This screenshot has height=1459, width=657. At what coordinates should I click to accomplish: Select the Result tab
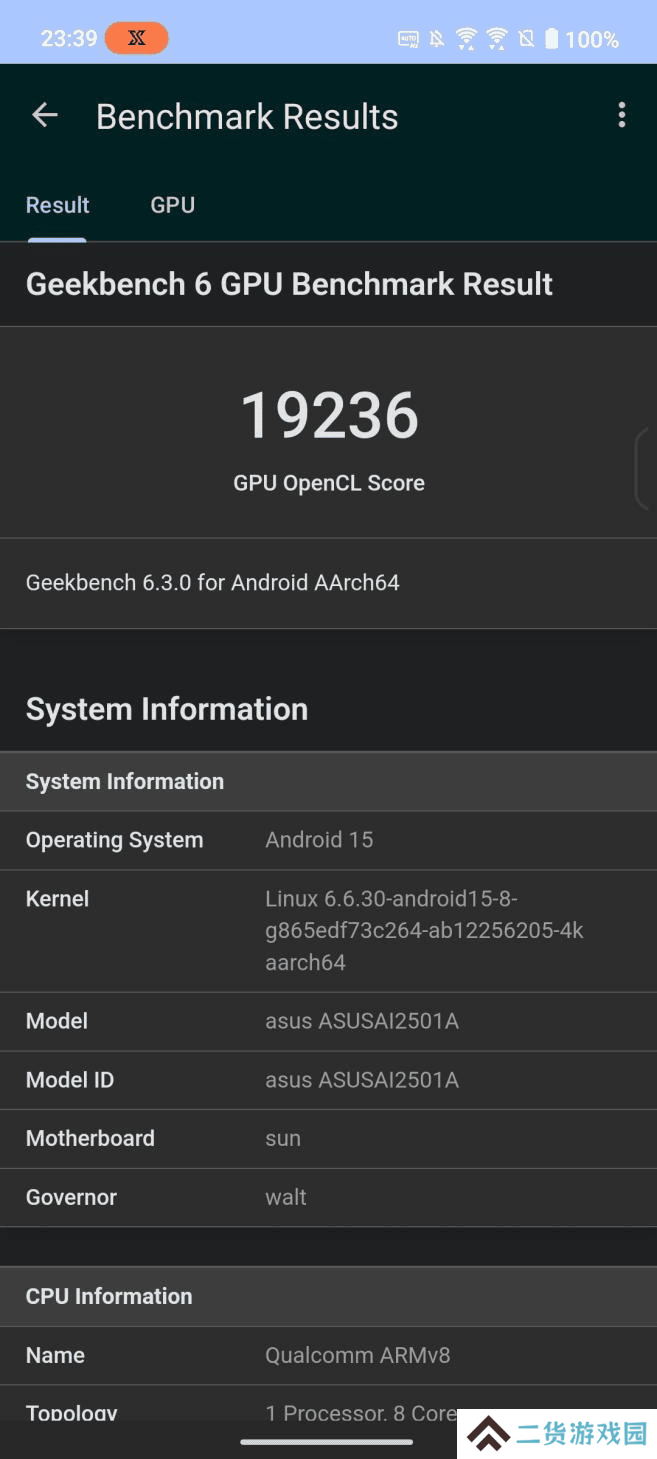pos(57,205)
